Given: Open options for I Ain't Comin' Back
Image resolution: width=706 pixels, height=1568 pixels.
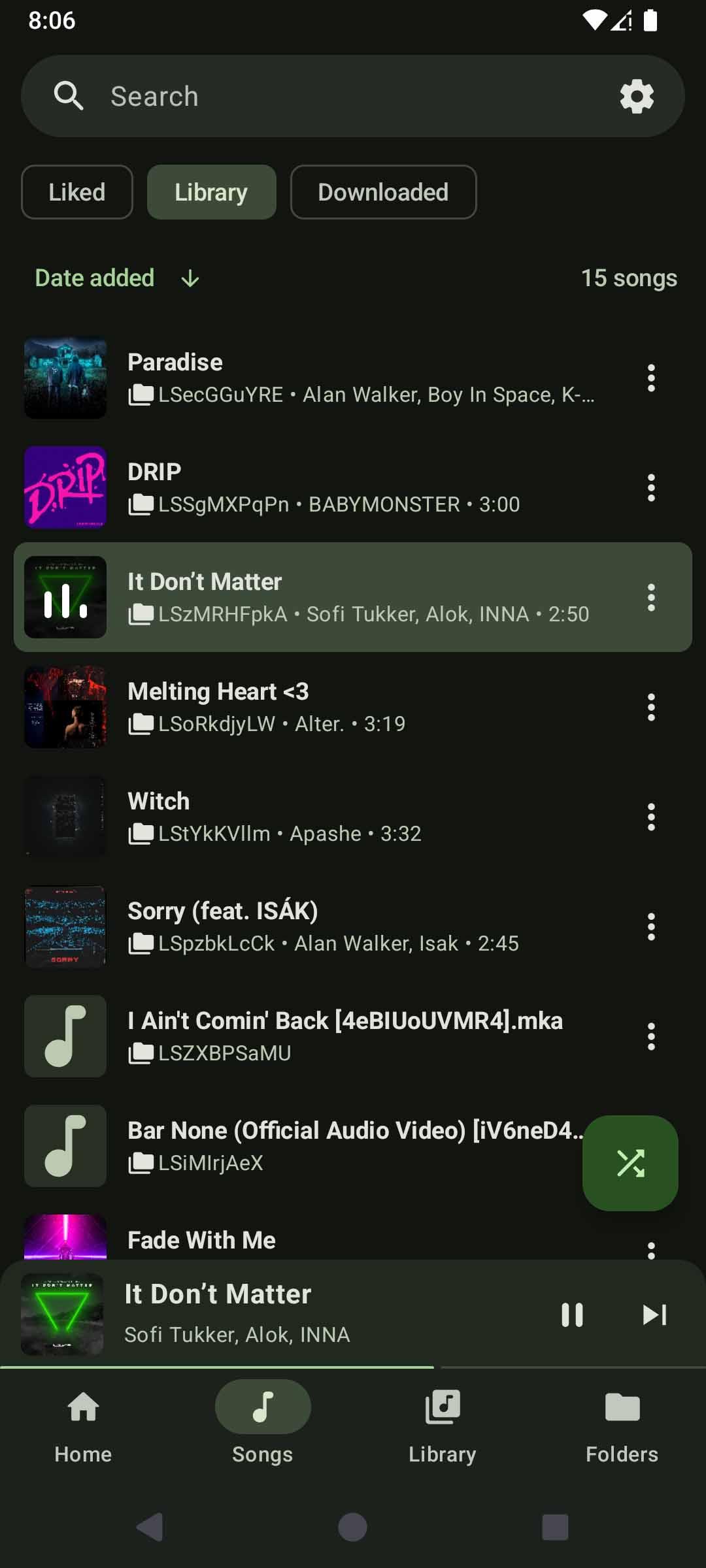Looking at the screenshot, I should (650, 1036).
